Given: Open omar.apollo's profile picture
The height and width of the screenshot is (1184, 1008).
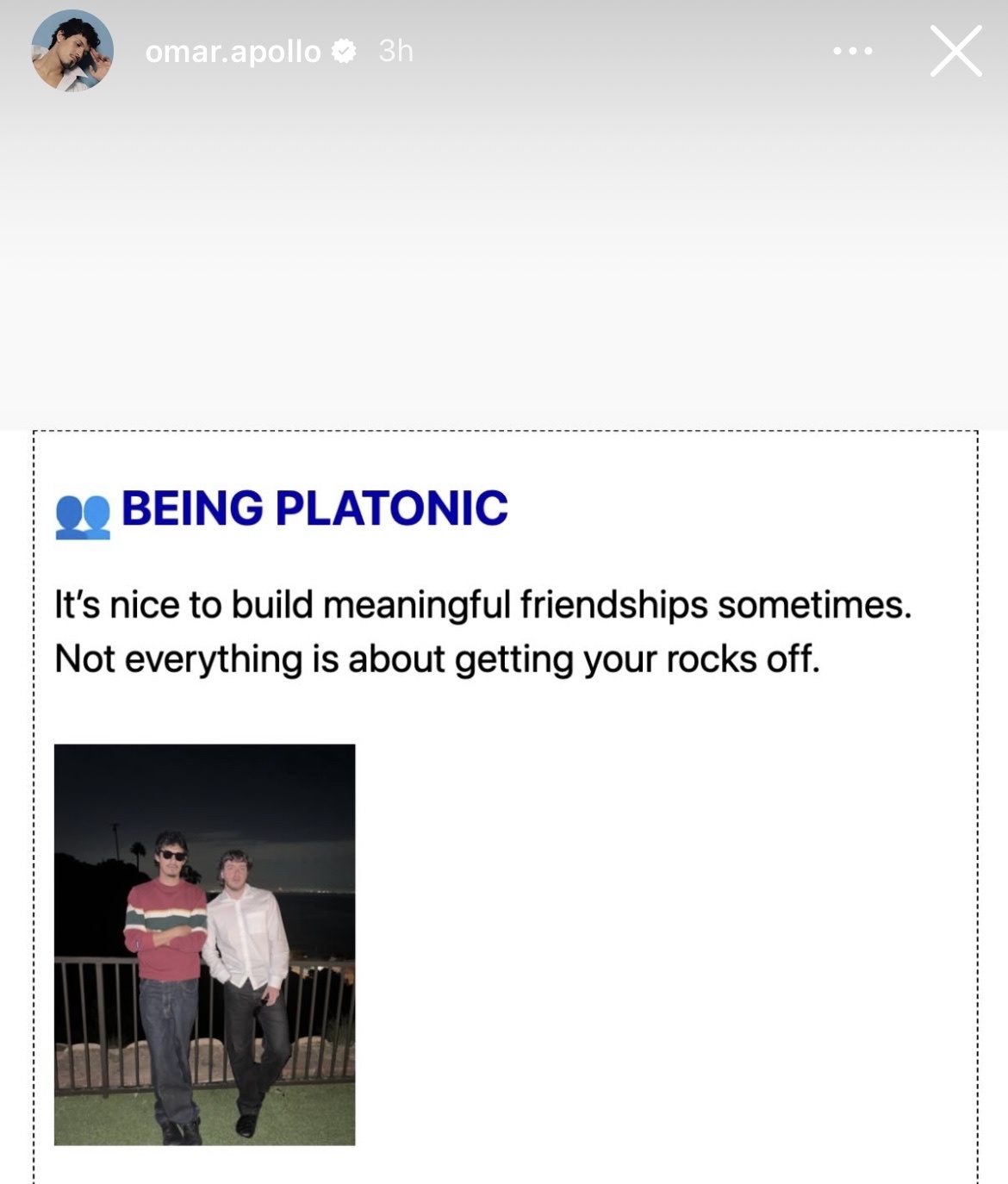Looking at the screenshot, I should pos(72,51).
